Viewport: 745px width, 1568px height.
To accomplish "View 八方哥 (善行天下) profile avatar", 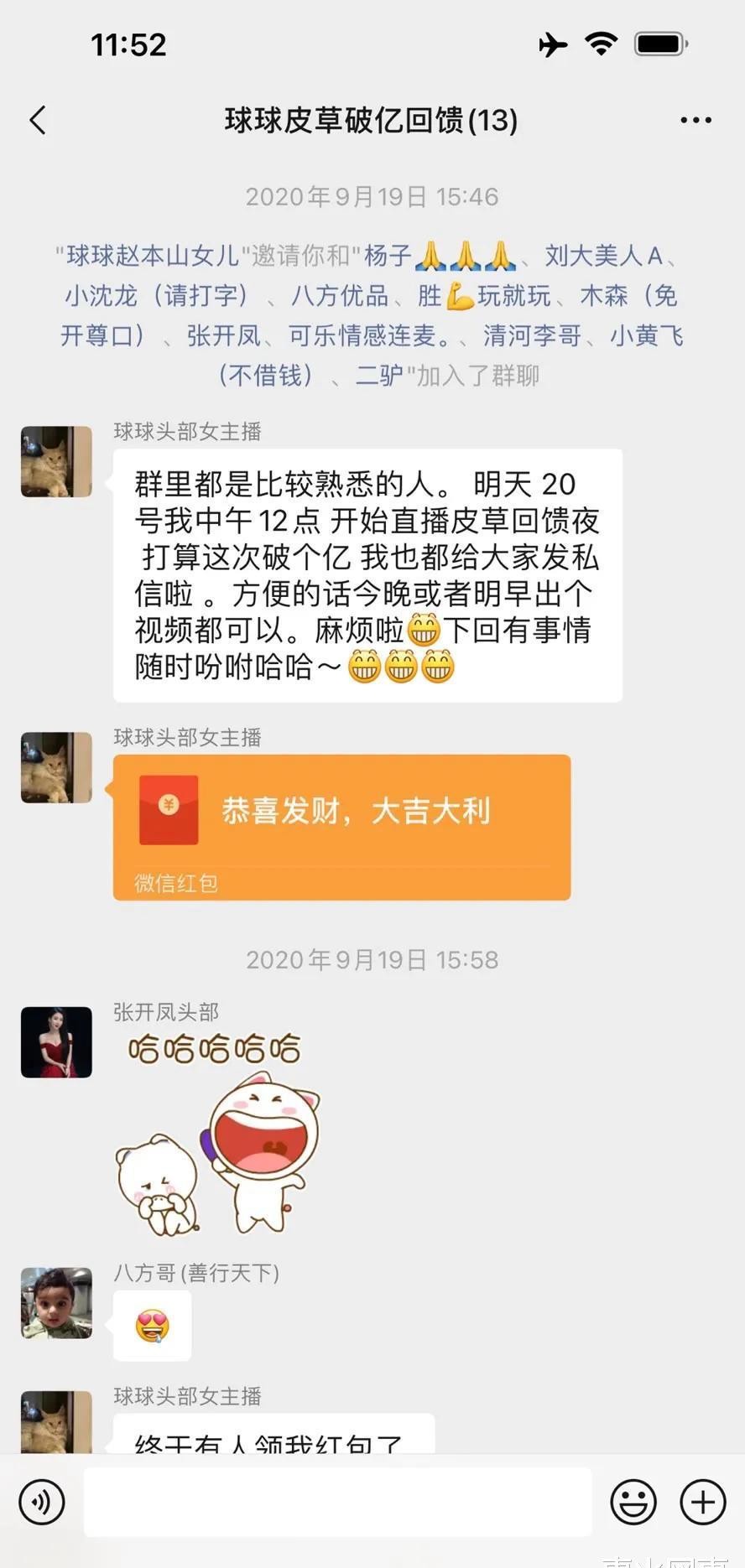I will [x=56, y=1302].
